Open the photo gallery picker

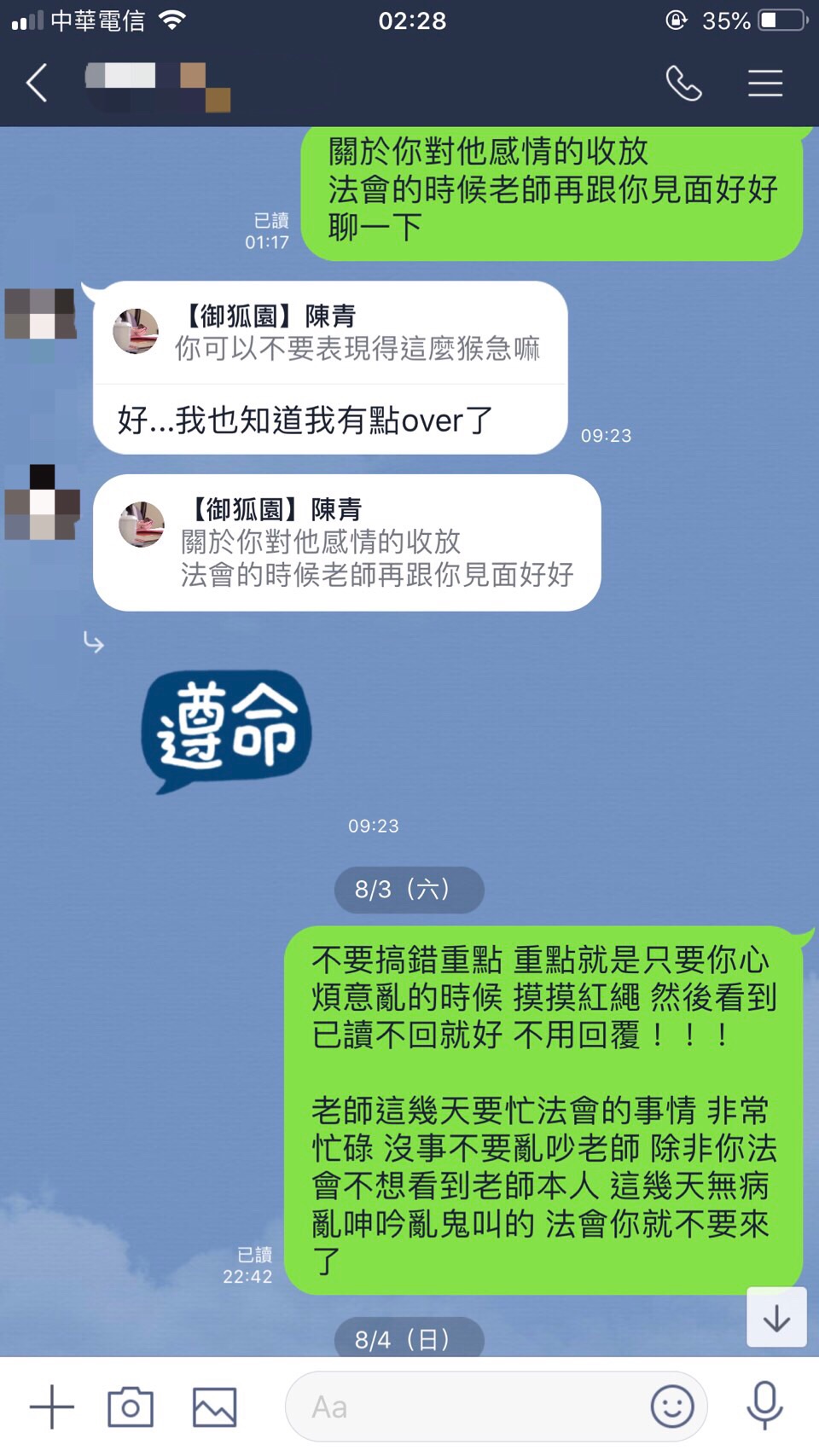point(214,1407)
